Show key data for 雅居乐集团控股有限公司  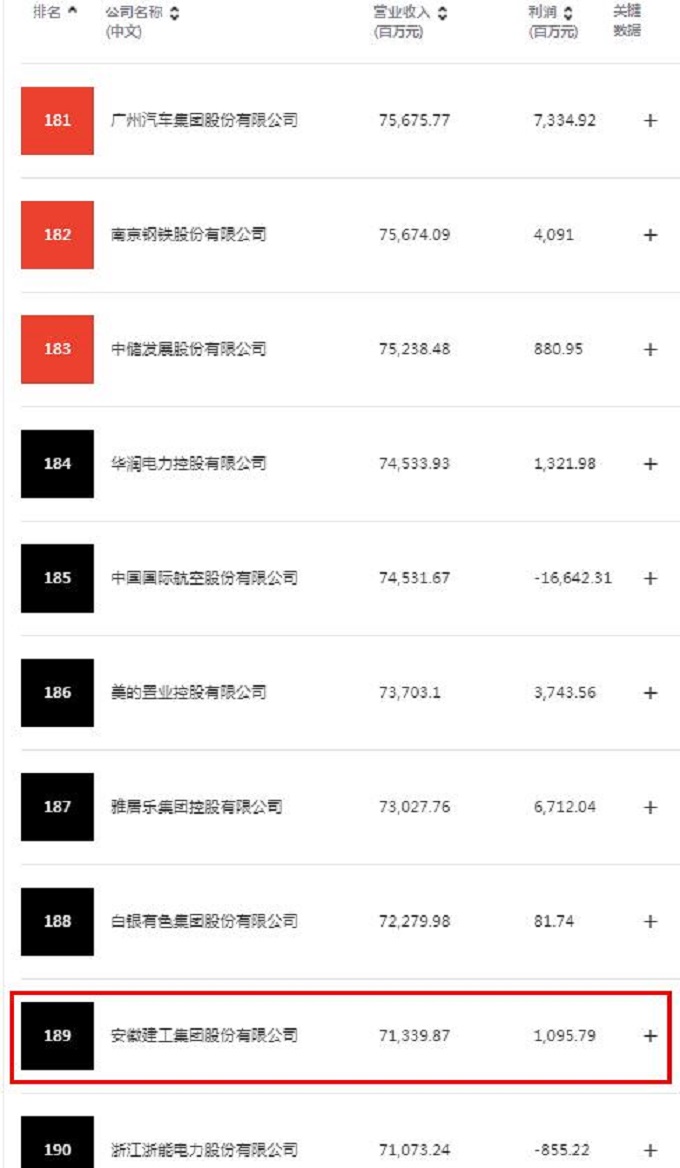tap(650, 807)
